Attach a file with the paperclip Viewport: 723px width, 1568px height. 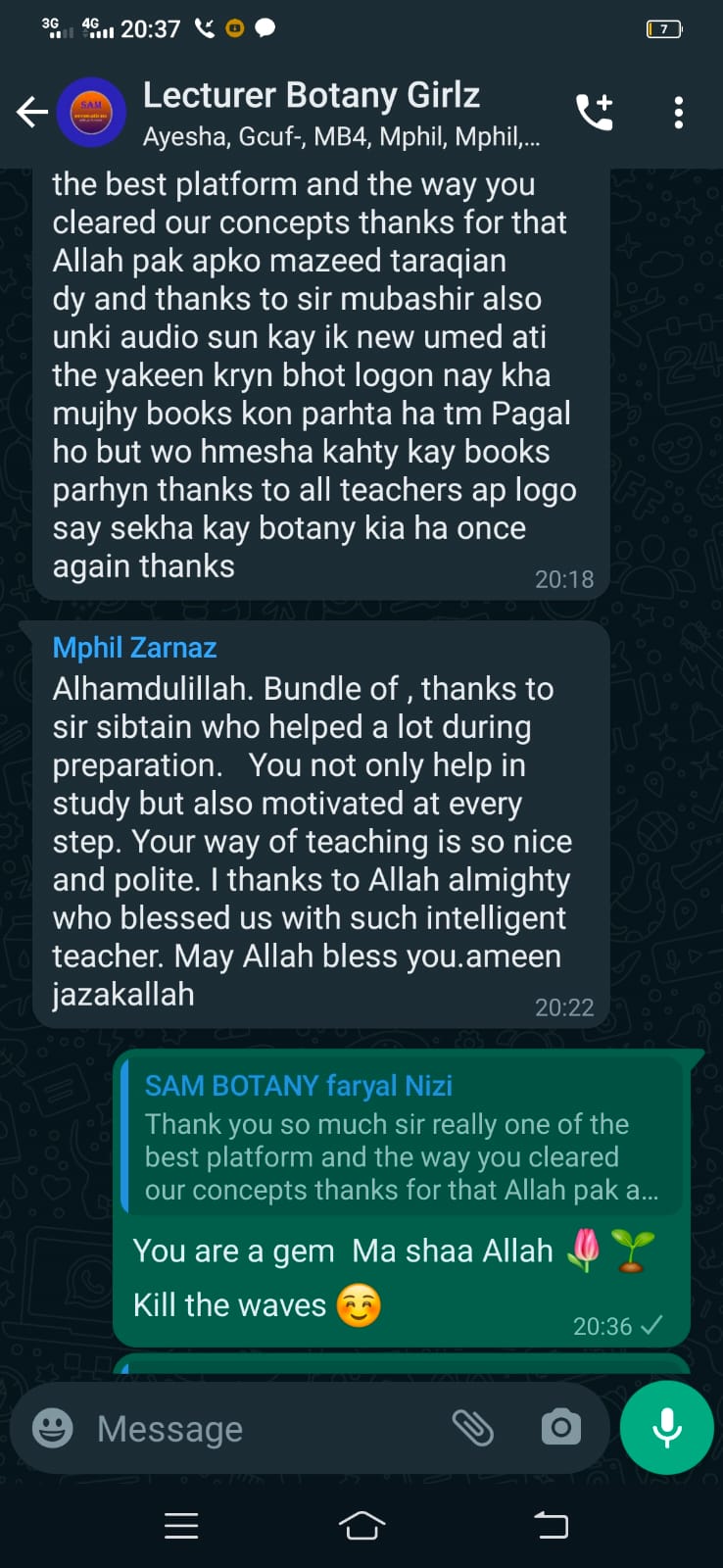472,1428
